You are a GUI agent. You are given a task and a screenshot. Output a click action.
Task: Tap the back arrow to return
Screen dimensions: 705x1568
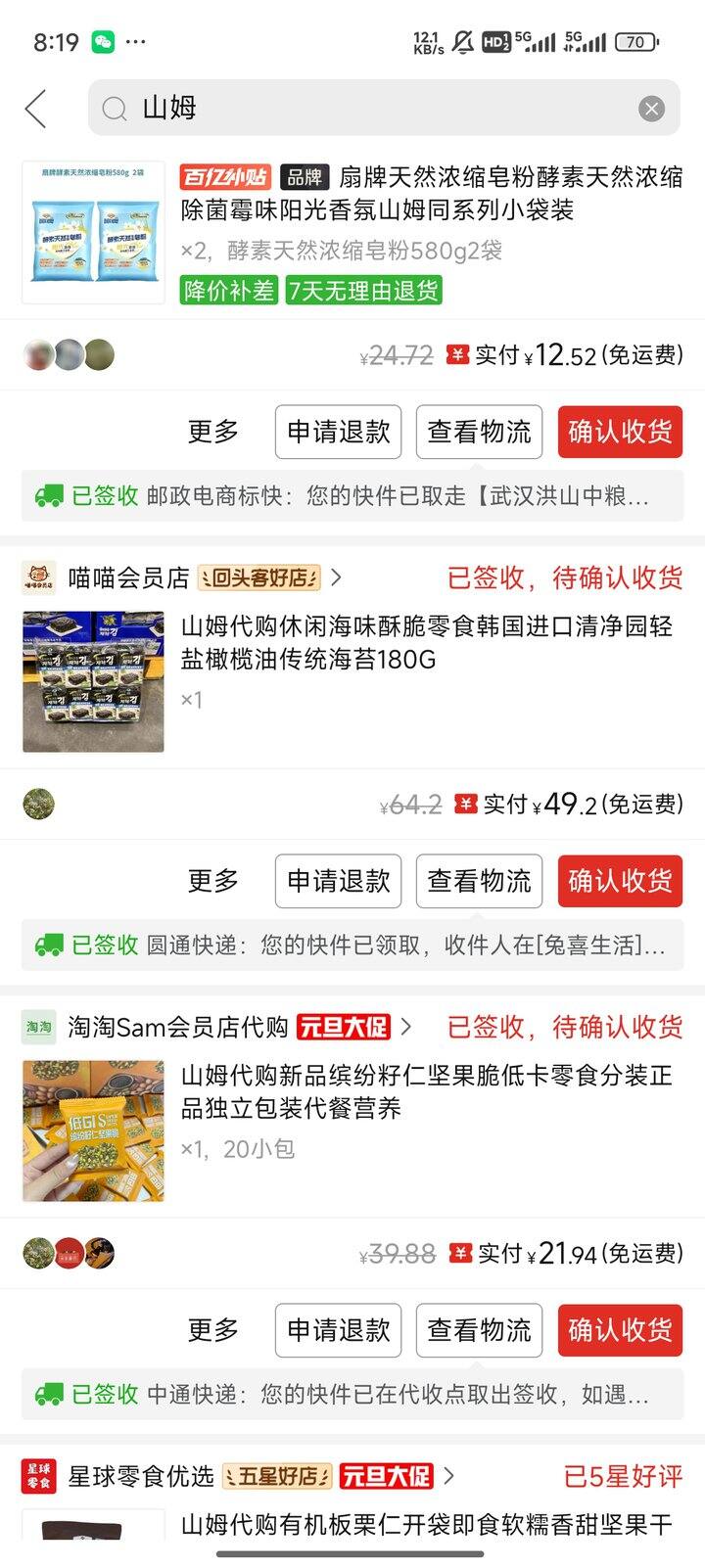click(35, 110)
